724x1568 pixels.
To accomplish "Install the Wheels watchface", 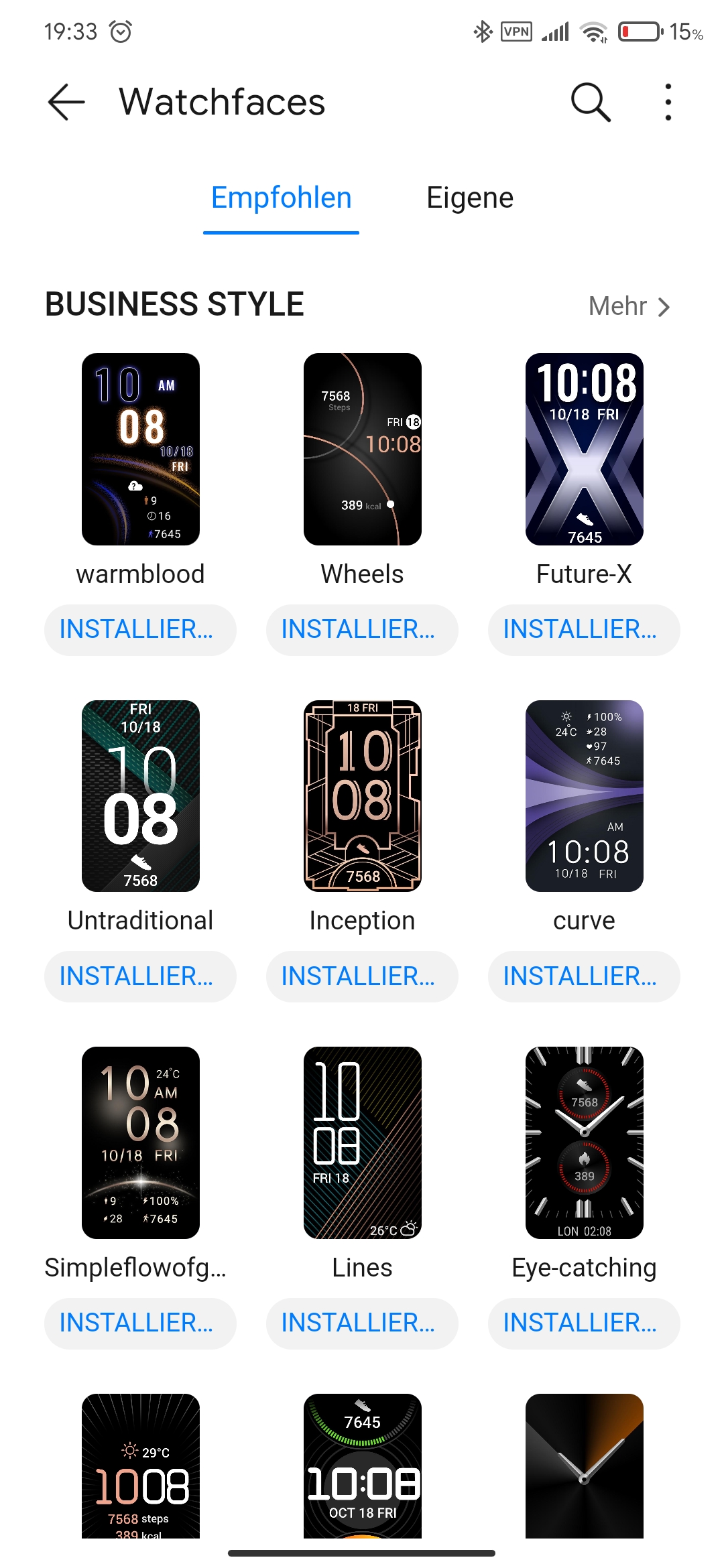I will click(x=362, y=630).
